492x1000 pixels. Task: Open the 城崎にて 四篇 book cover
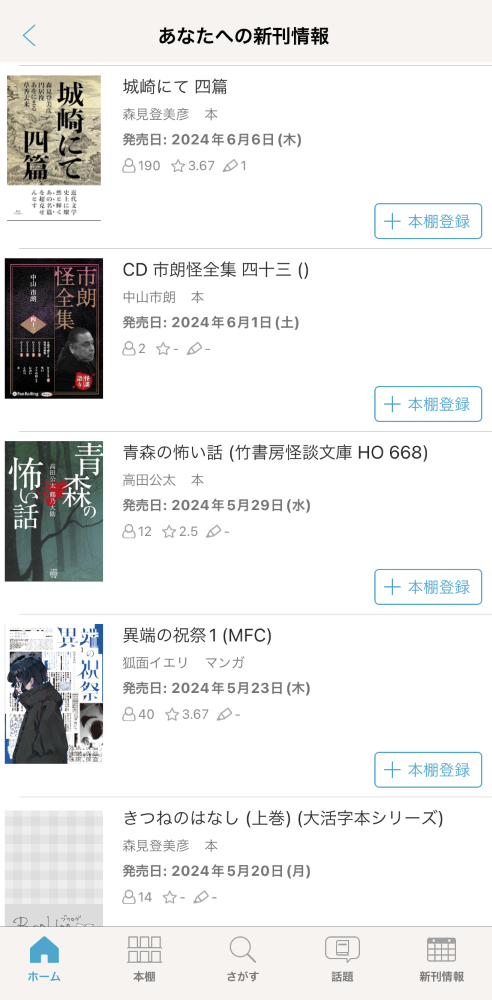click(x=54, y=148)
